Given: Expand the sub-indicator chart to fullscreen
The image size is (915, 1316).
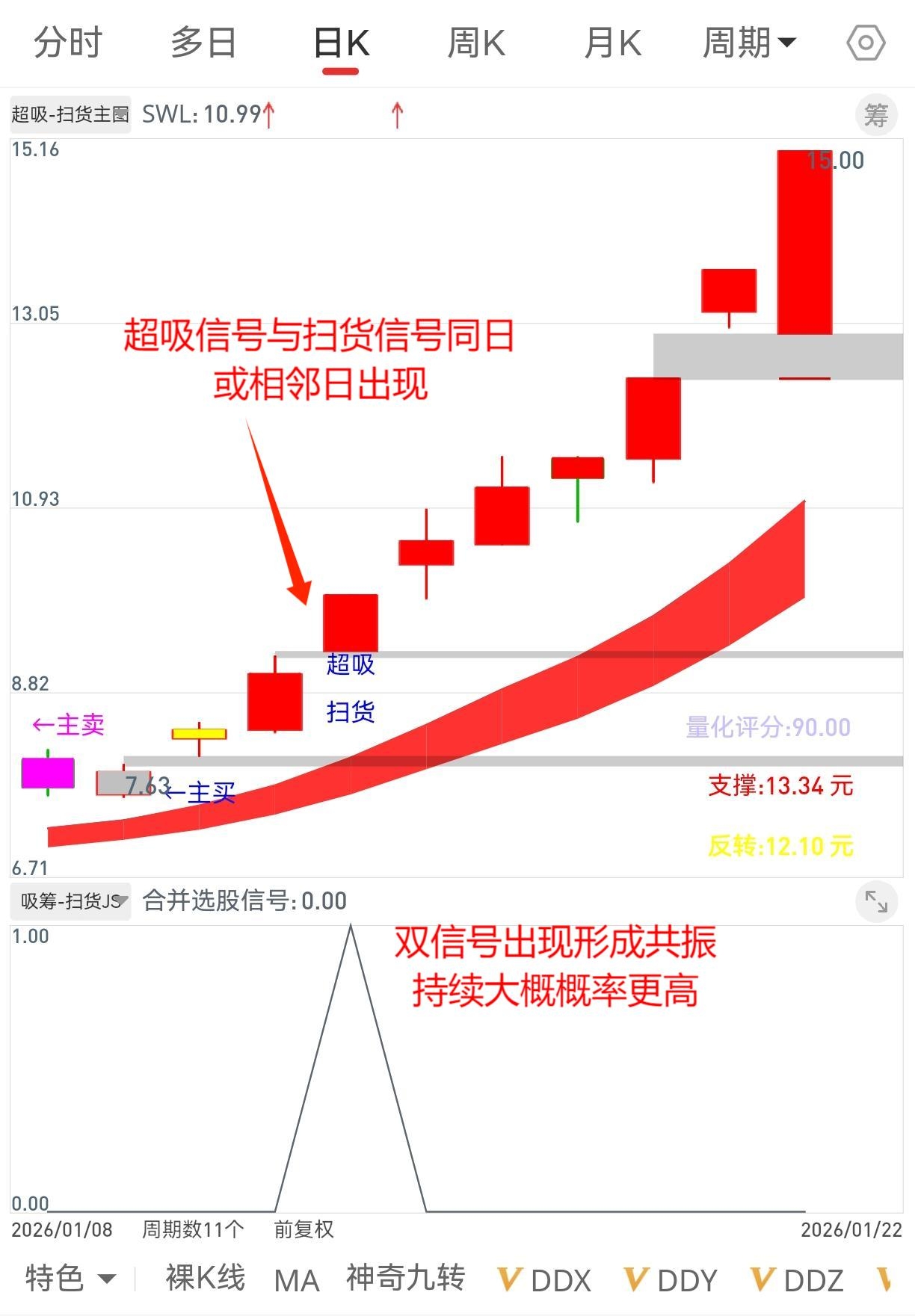Looking at the screenshot, I should point(875,902).
